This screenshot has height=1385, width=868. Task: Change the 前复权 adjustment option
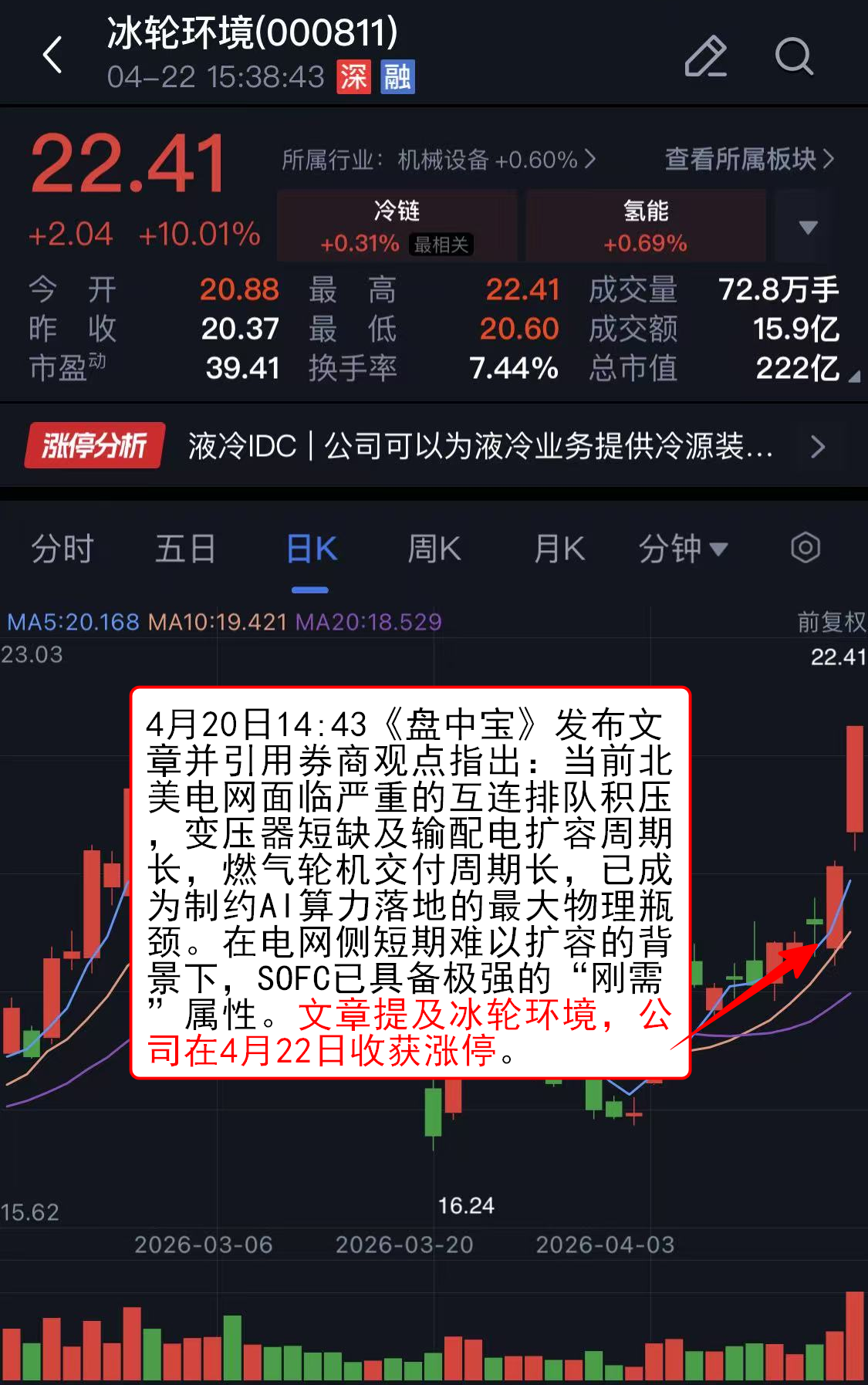(x=831, y=622)
